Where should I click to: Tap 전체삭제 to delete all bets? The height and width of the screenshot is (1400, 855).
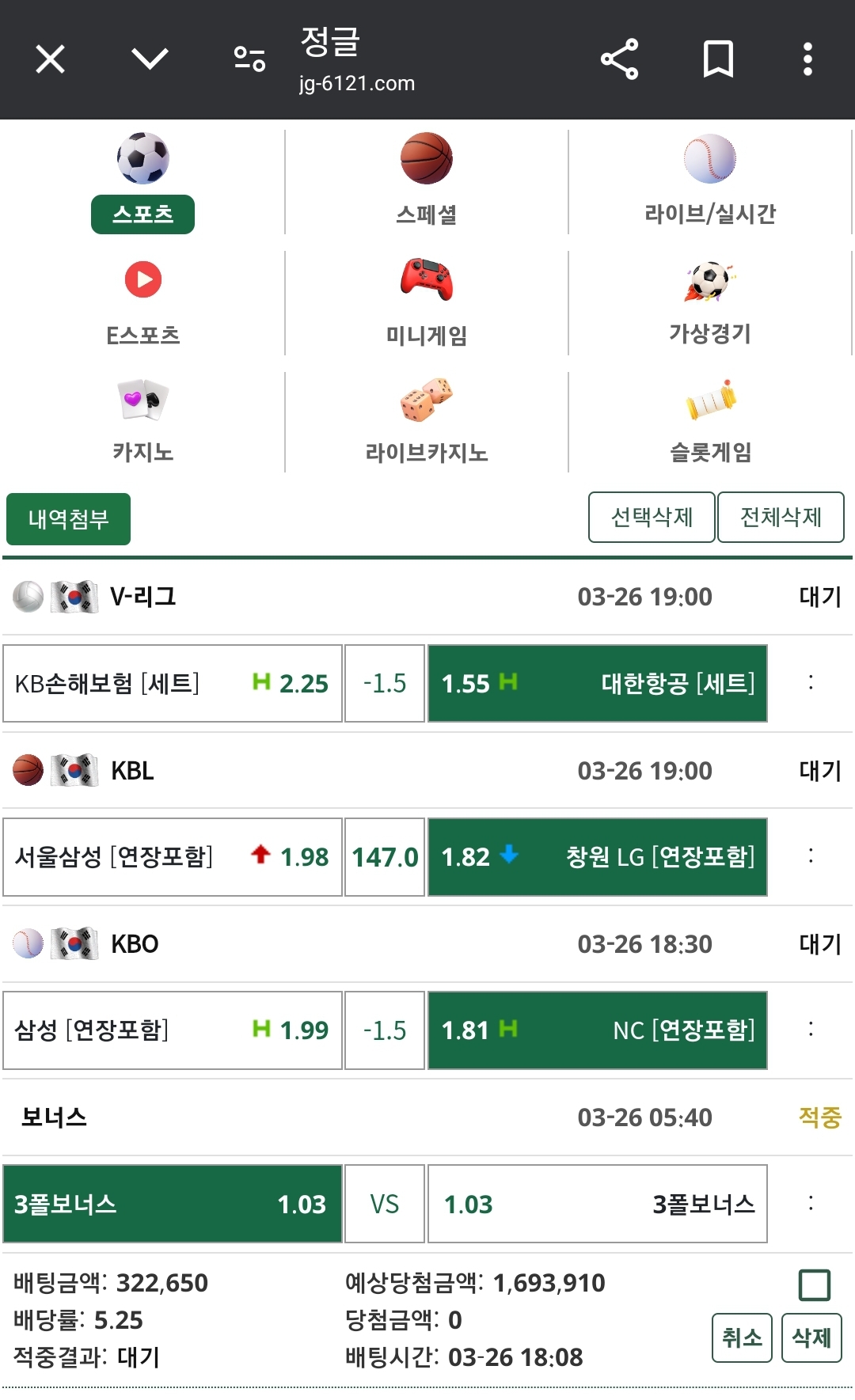[781, 518]
